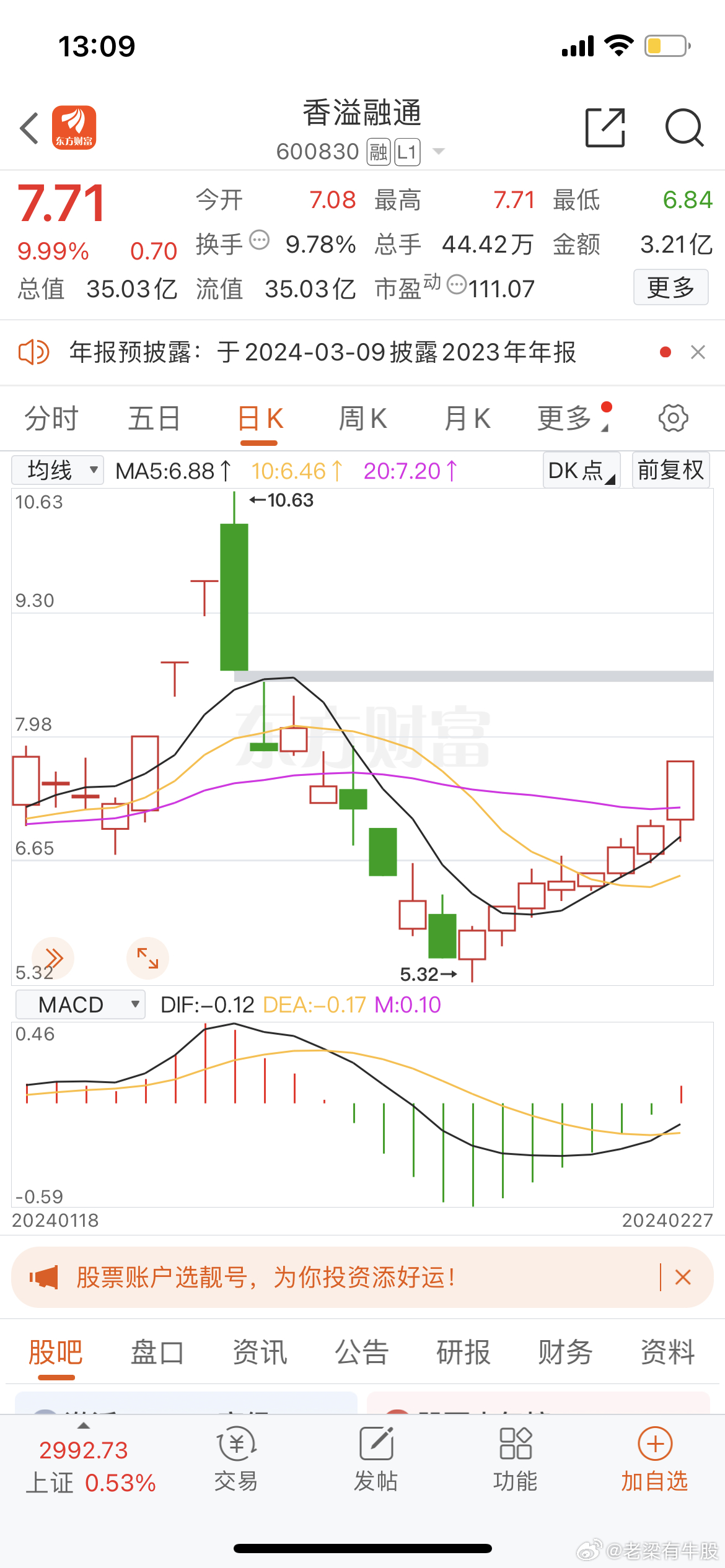Open chart settings gear
Image resolution: width=725 pixels, height=1568 pixels.
coord(673,418)
